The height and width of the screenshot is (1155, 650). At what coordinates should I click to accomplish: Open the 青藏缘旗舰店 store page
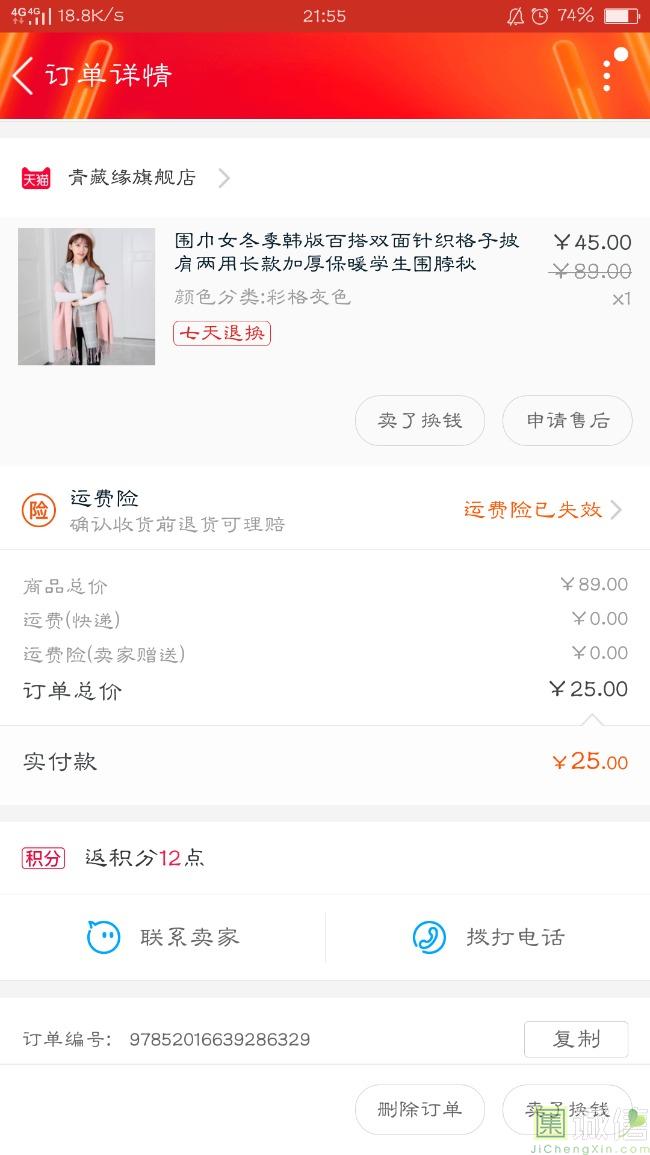tap(132, 178)
